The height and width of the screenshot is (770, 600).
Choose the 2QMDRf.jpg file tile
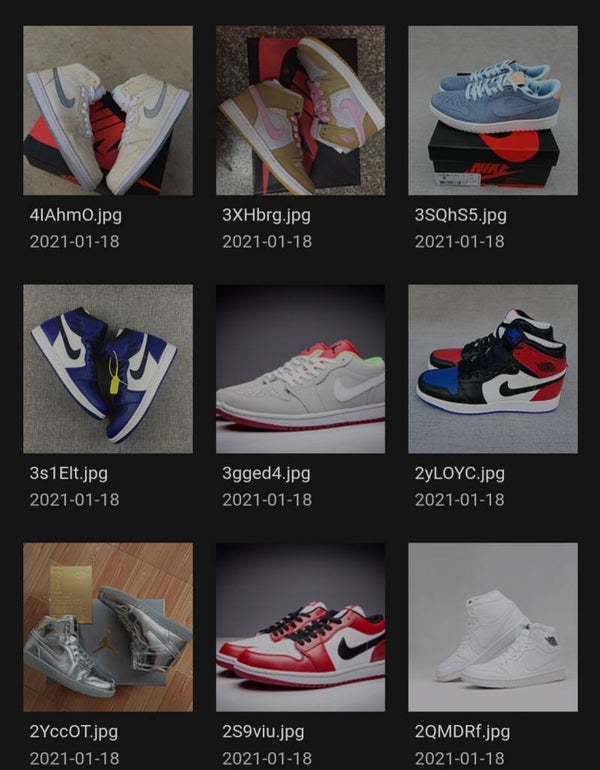[492, 627]
